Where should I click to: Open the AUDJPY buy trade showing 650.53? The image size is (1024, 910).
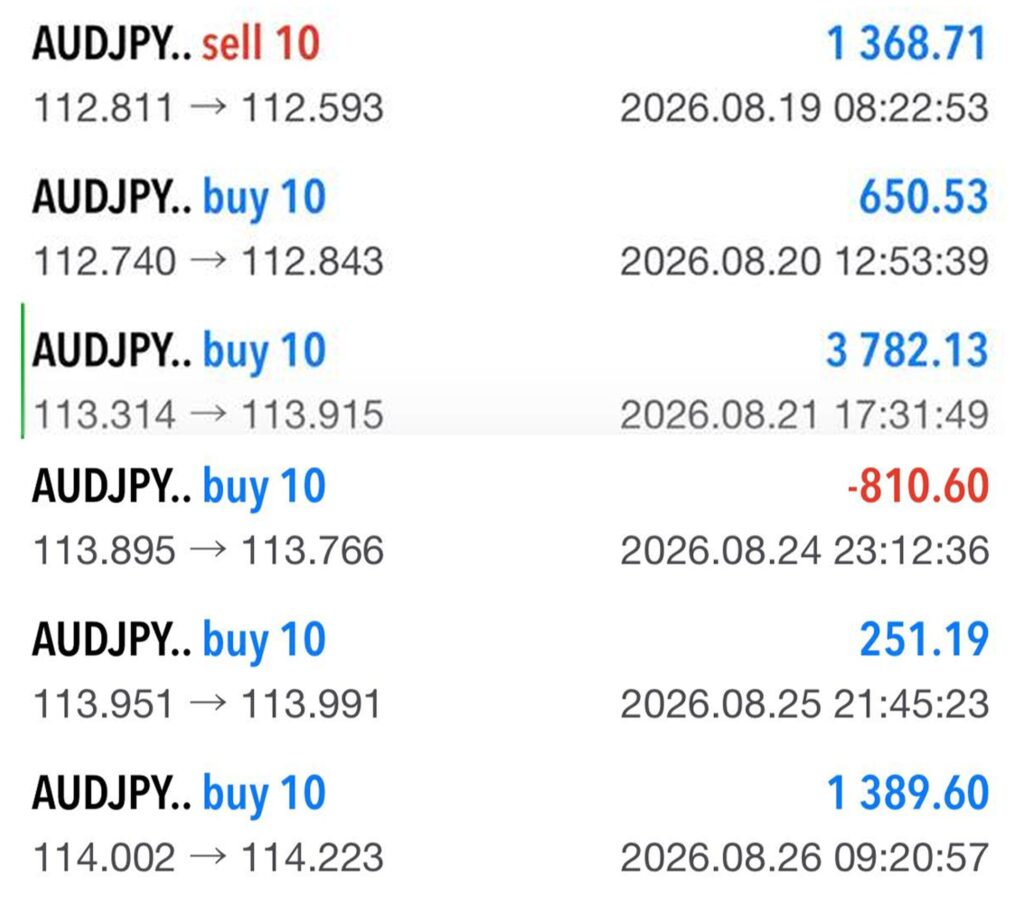click(x=511, y=229)
